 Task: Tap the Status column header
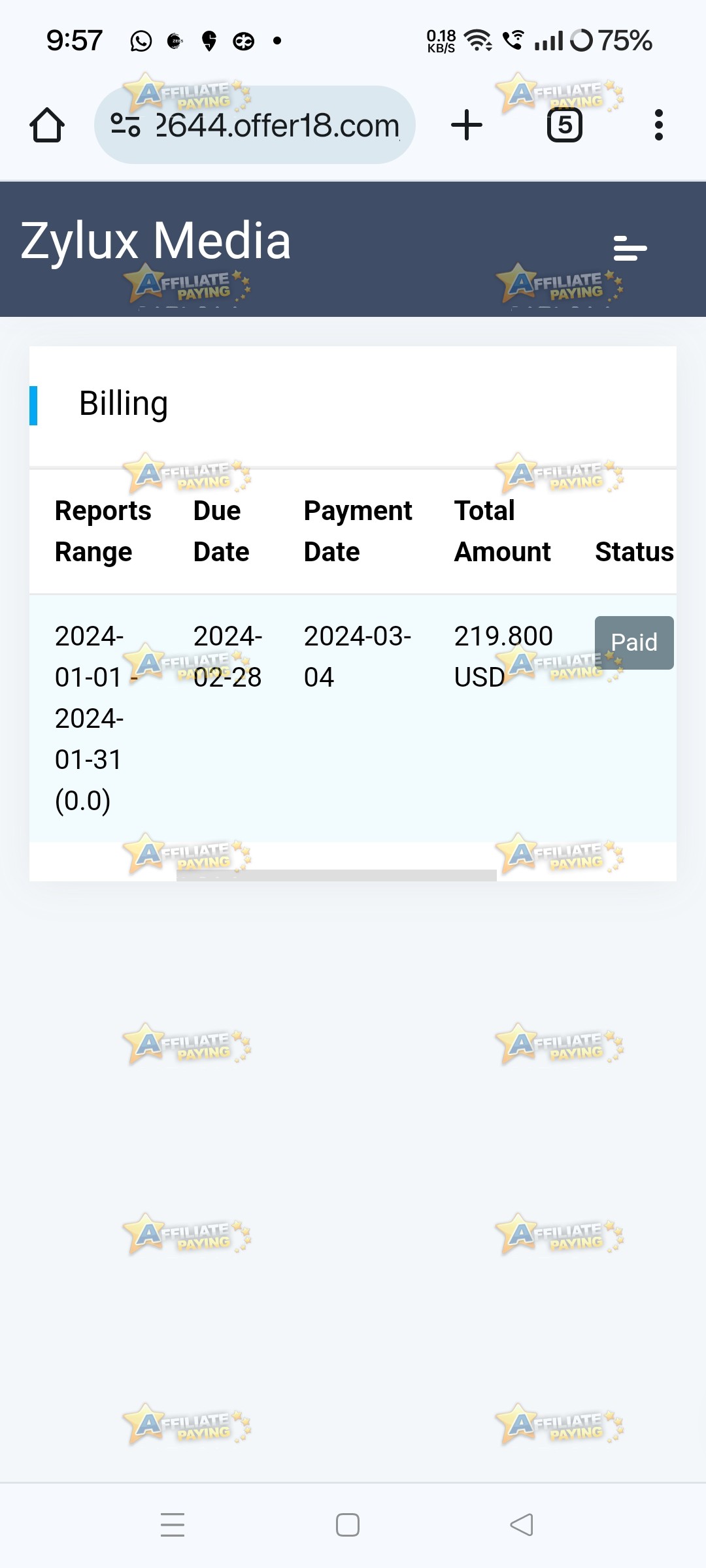click(x=633, y=551)
